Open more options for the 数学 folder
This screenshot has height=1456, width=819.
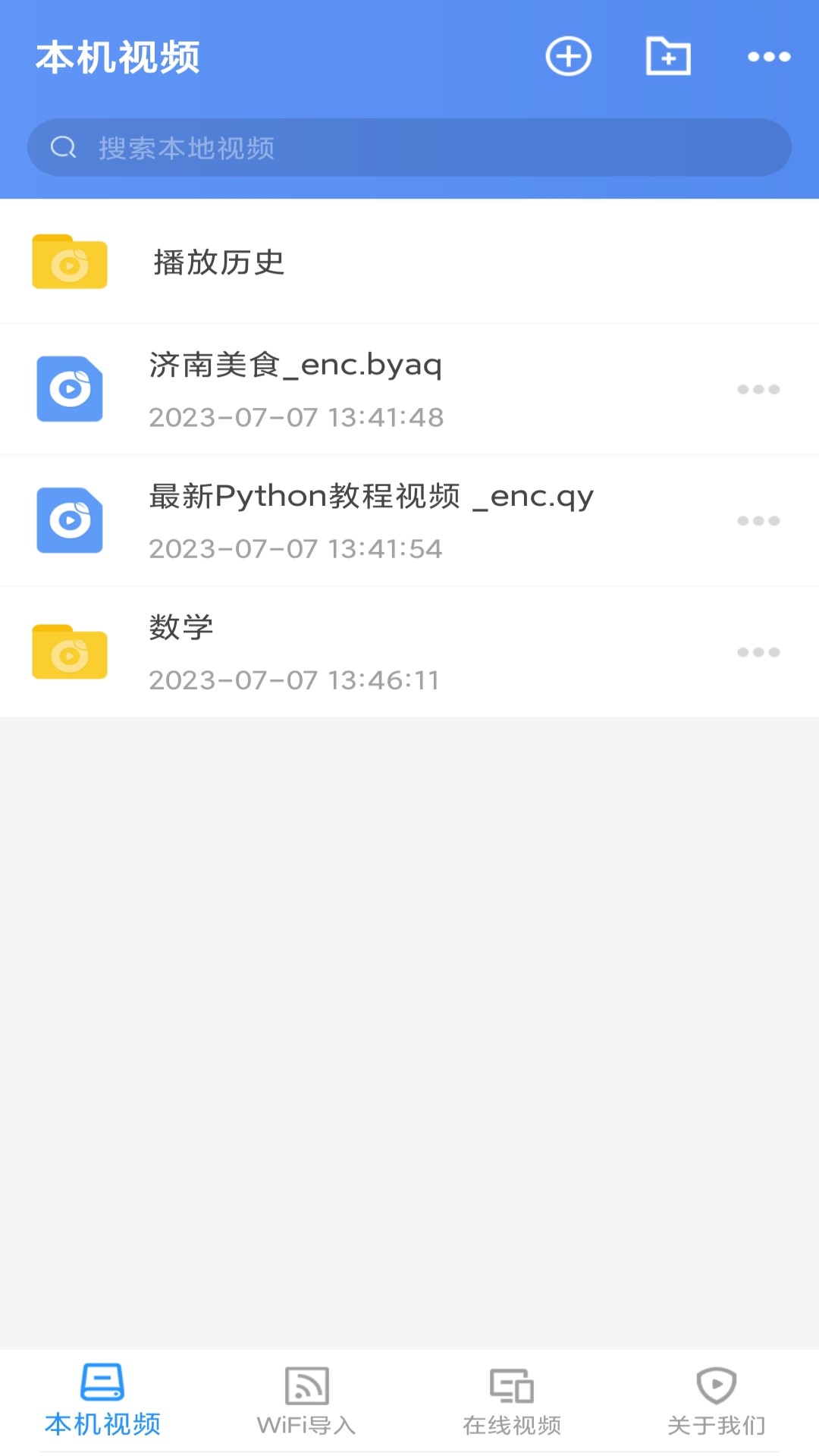click(758, 652)
